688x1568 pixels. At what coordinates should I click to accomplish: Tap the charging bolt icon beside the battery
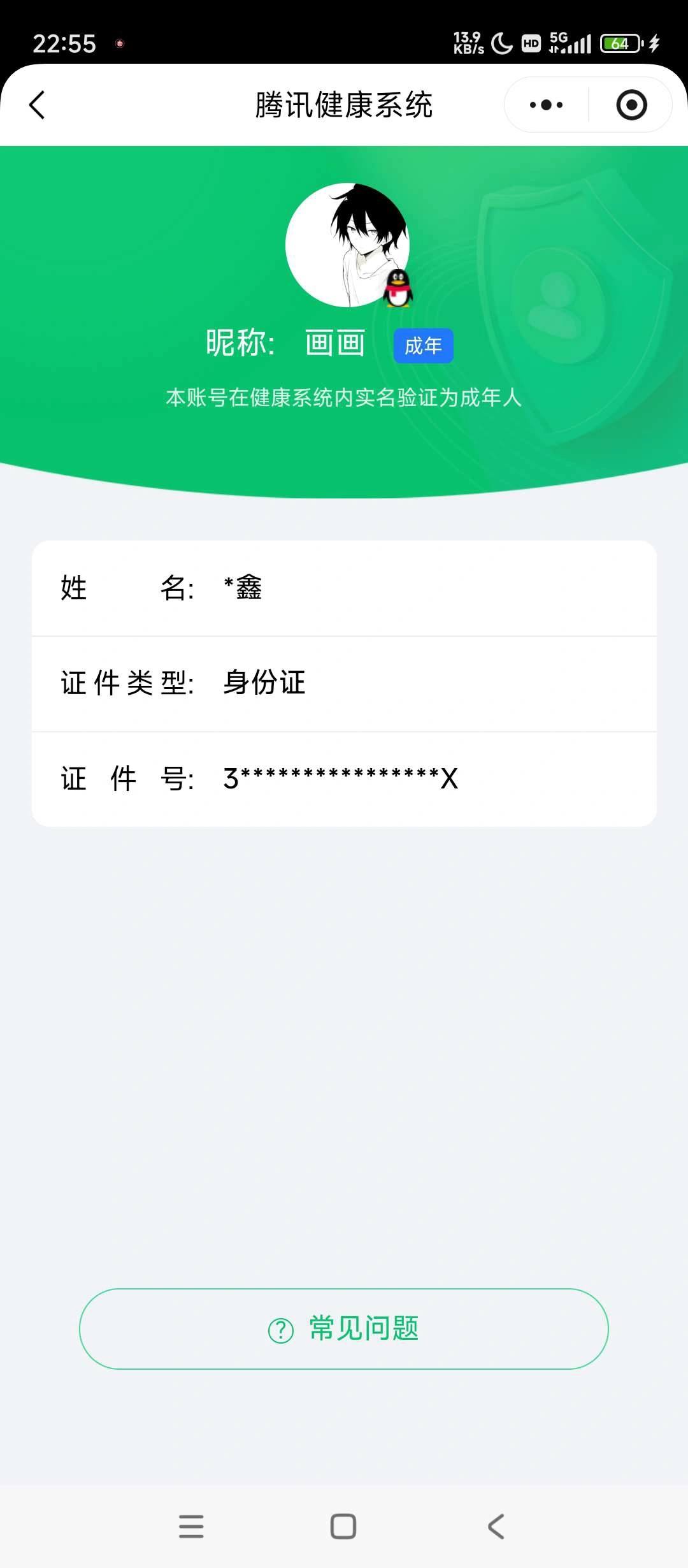(655, 43)
